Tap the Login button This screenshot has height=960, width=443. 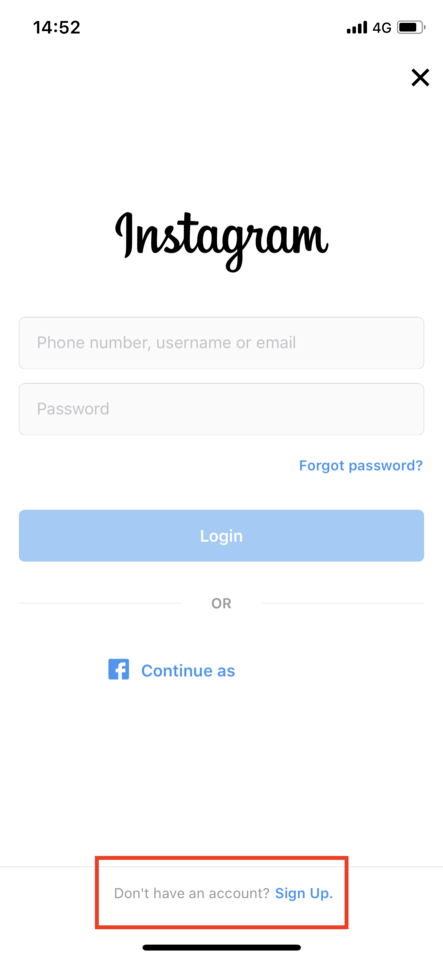tap(222, 536)
